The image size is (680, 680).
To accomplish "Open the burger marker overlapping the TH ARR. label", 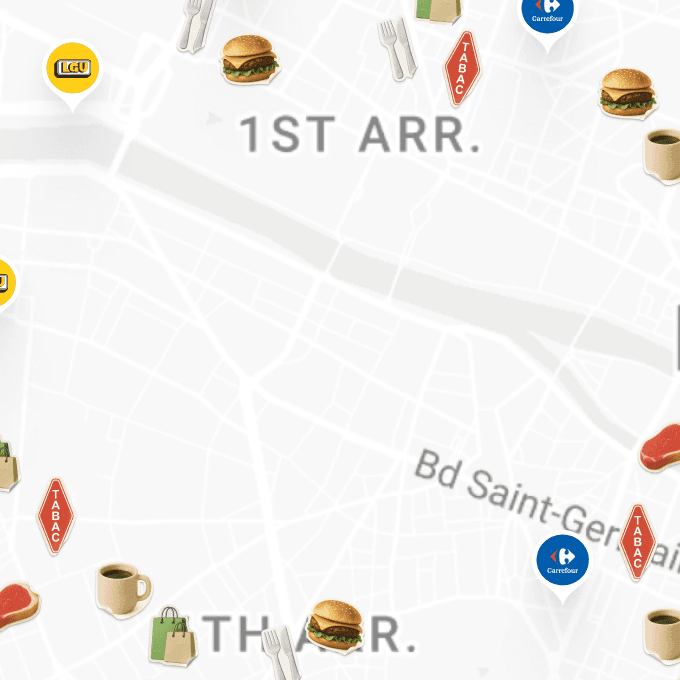I will coord(335,622).
